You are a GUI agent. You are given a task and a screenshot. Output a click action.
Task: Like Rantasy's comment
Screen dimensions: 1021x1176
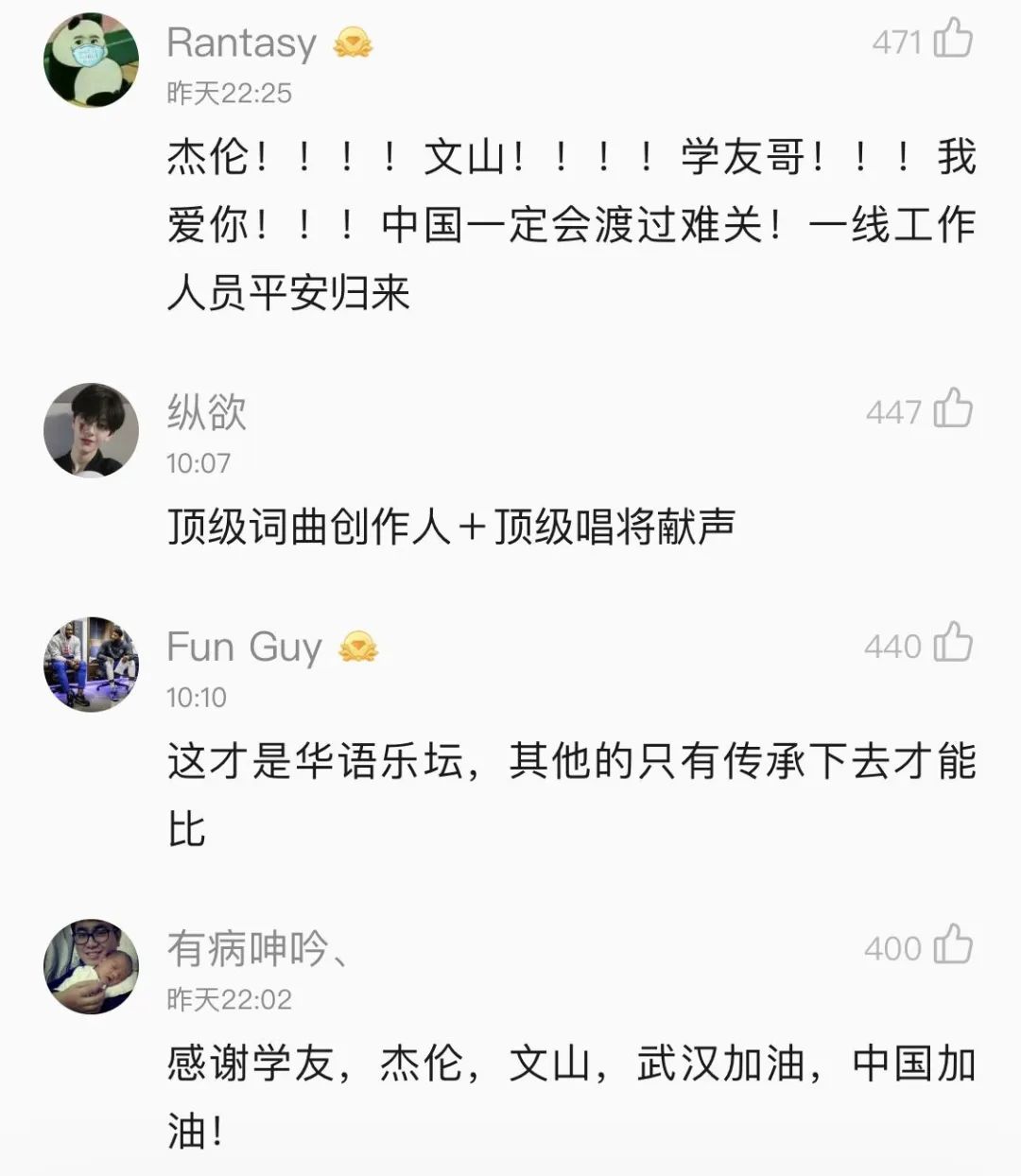[953, 41]
